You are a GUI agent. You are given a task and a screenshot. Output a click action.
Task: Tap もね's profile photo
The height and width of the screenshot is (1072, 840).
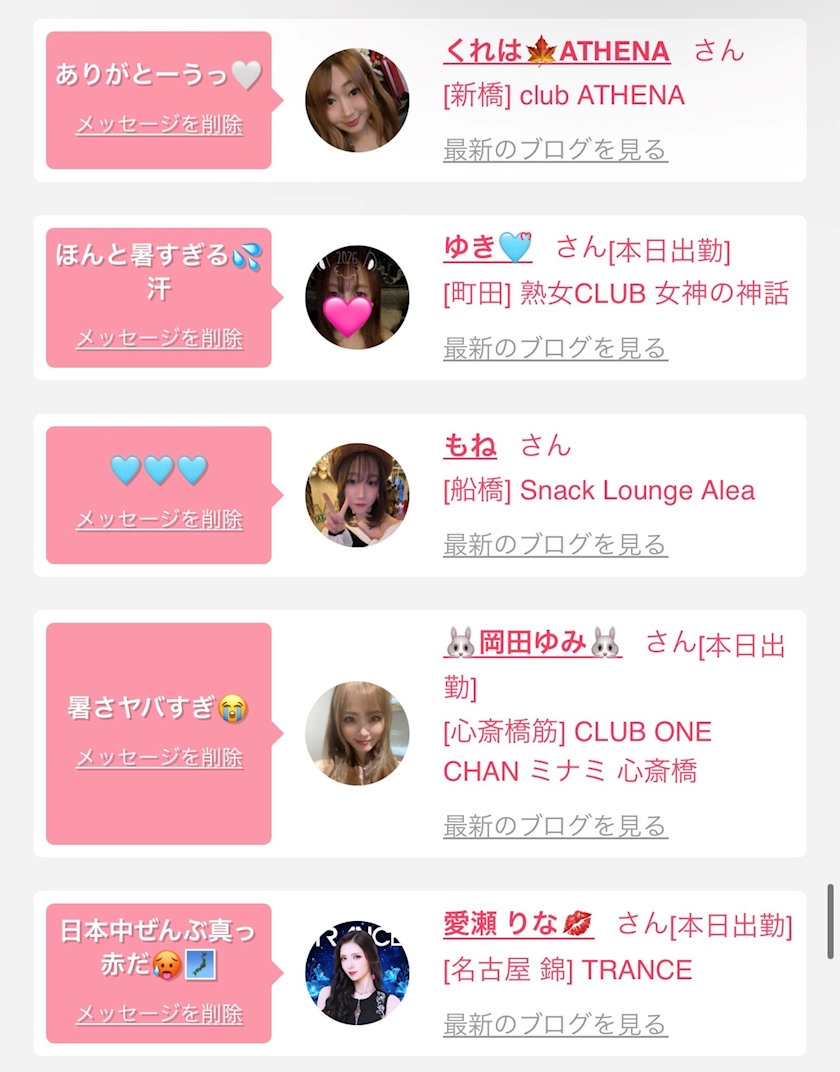(x=357, y=495)
